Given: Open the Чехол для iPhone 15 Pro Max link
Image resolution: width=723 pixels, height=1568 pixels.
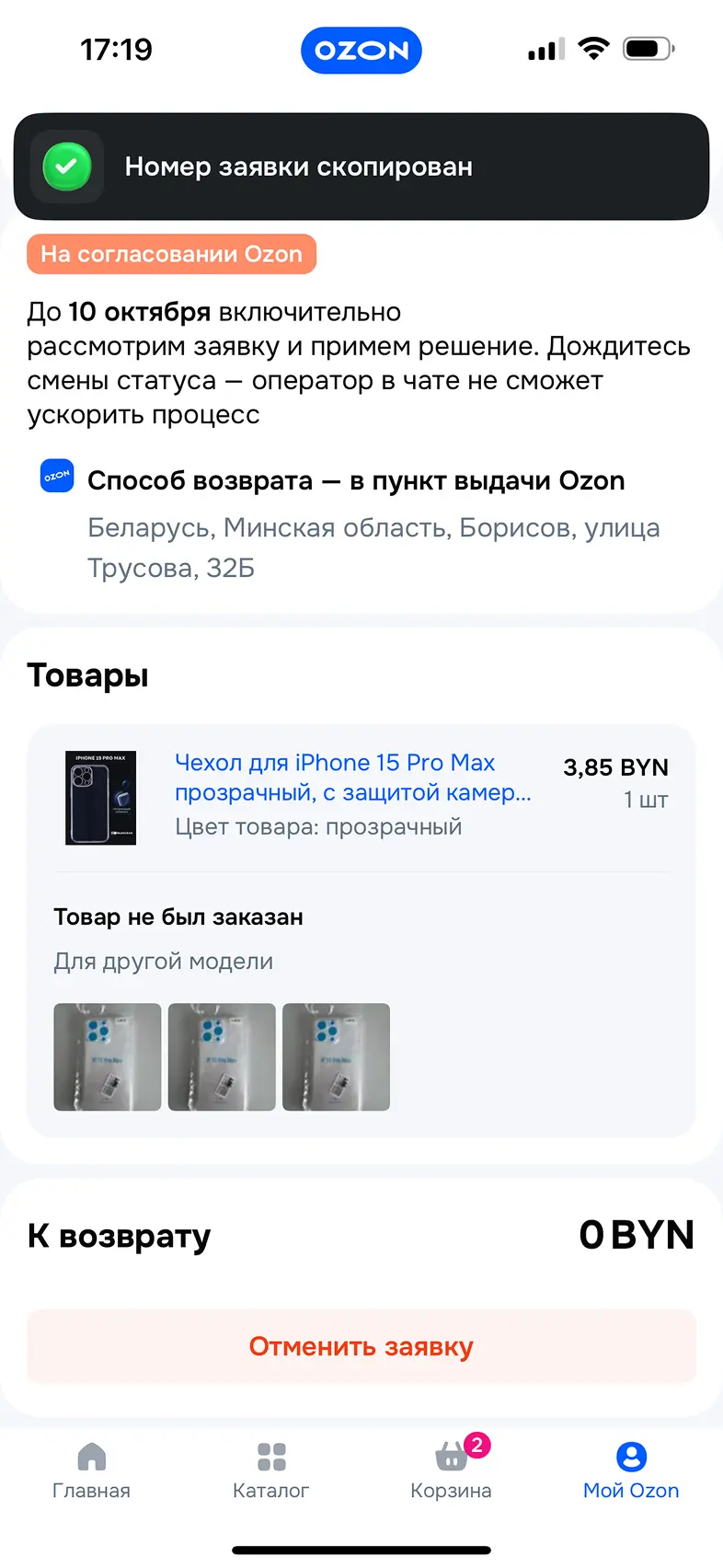Looking at the screenshot, I should coord(352,777).
